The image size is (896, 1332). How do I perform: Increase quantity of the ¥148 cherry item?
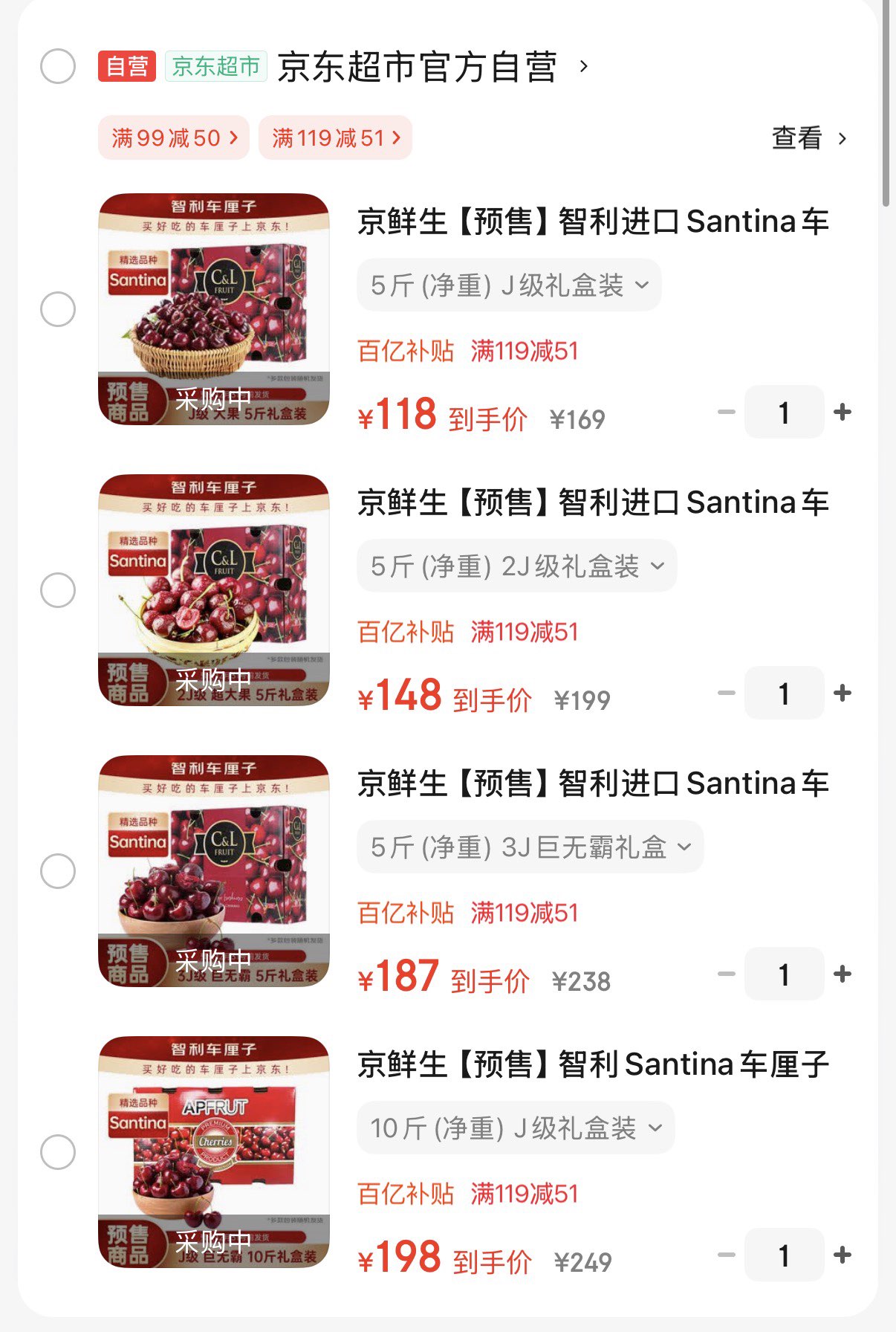click(843, 693)
